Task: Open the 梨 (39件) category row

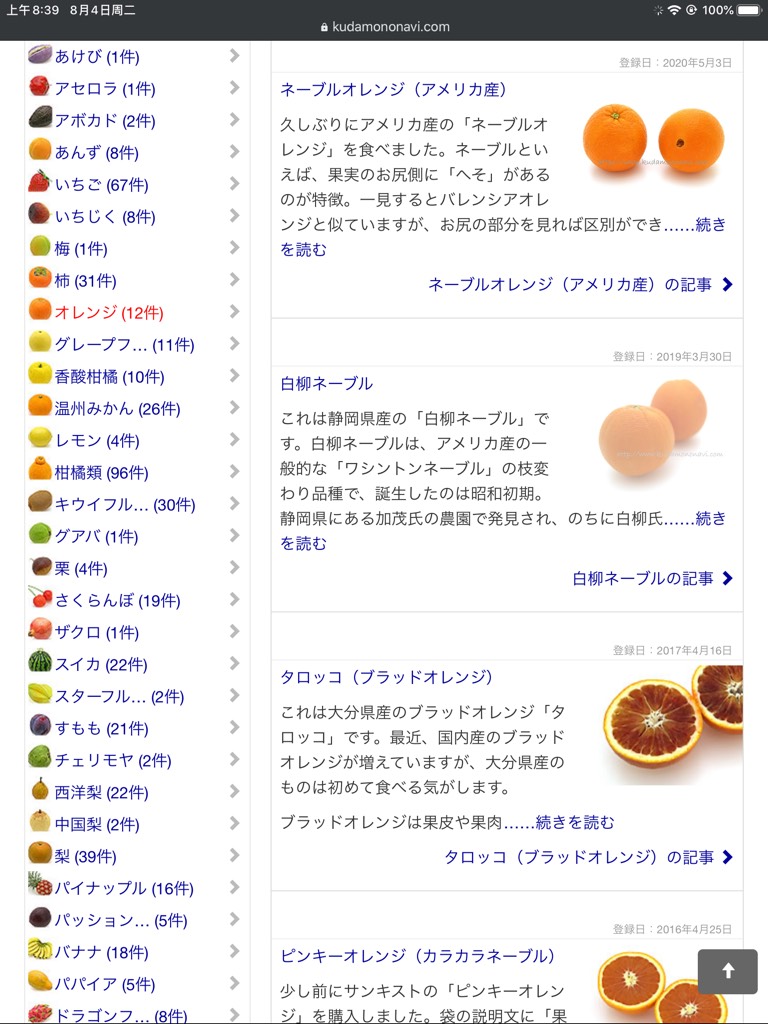Action: pyautogui.click(x=85, y=857)
